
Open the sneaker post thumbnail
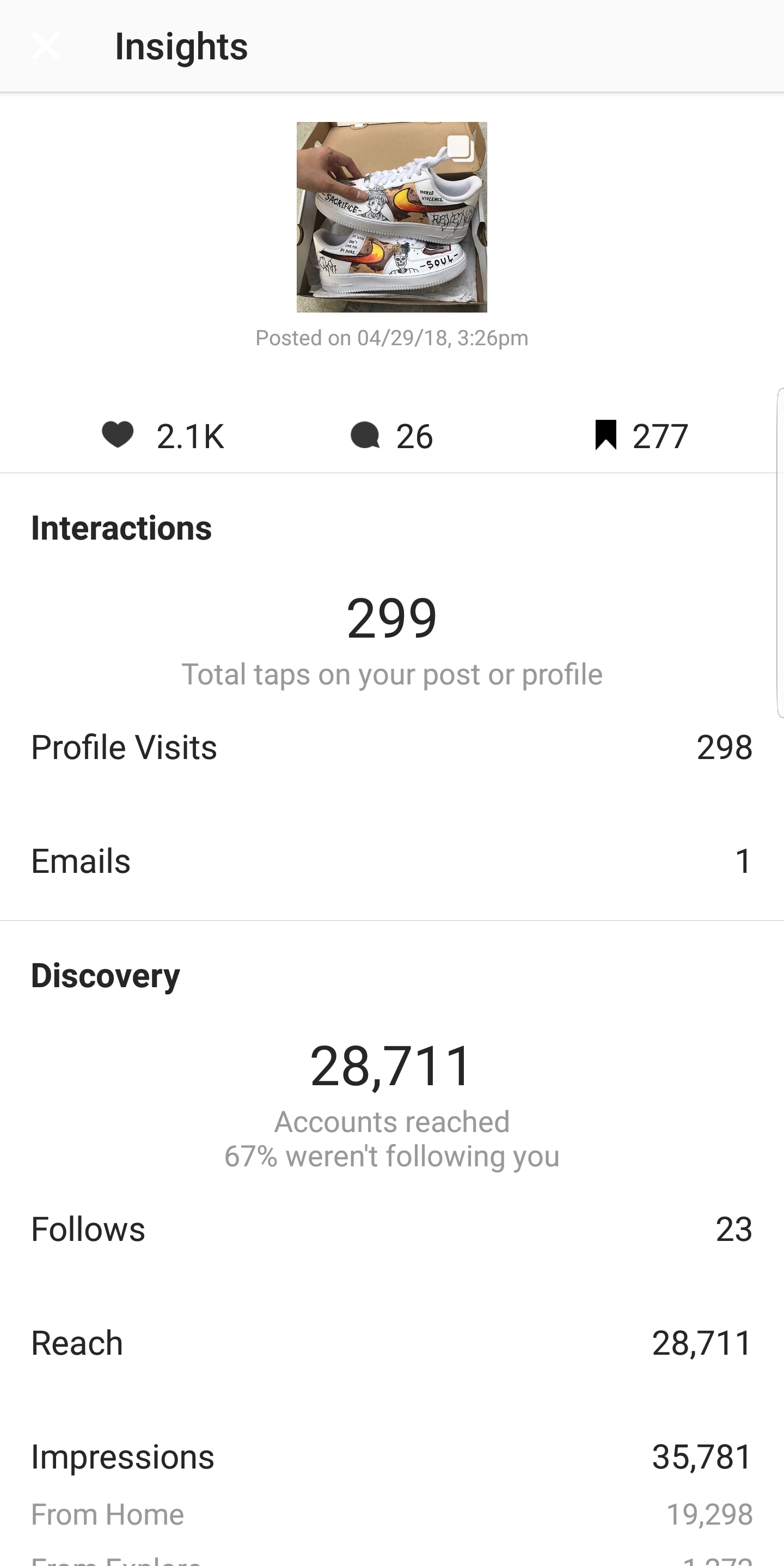(392, 217)
